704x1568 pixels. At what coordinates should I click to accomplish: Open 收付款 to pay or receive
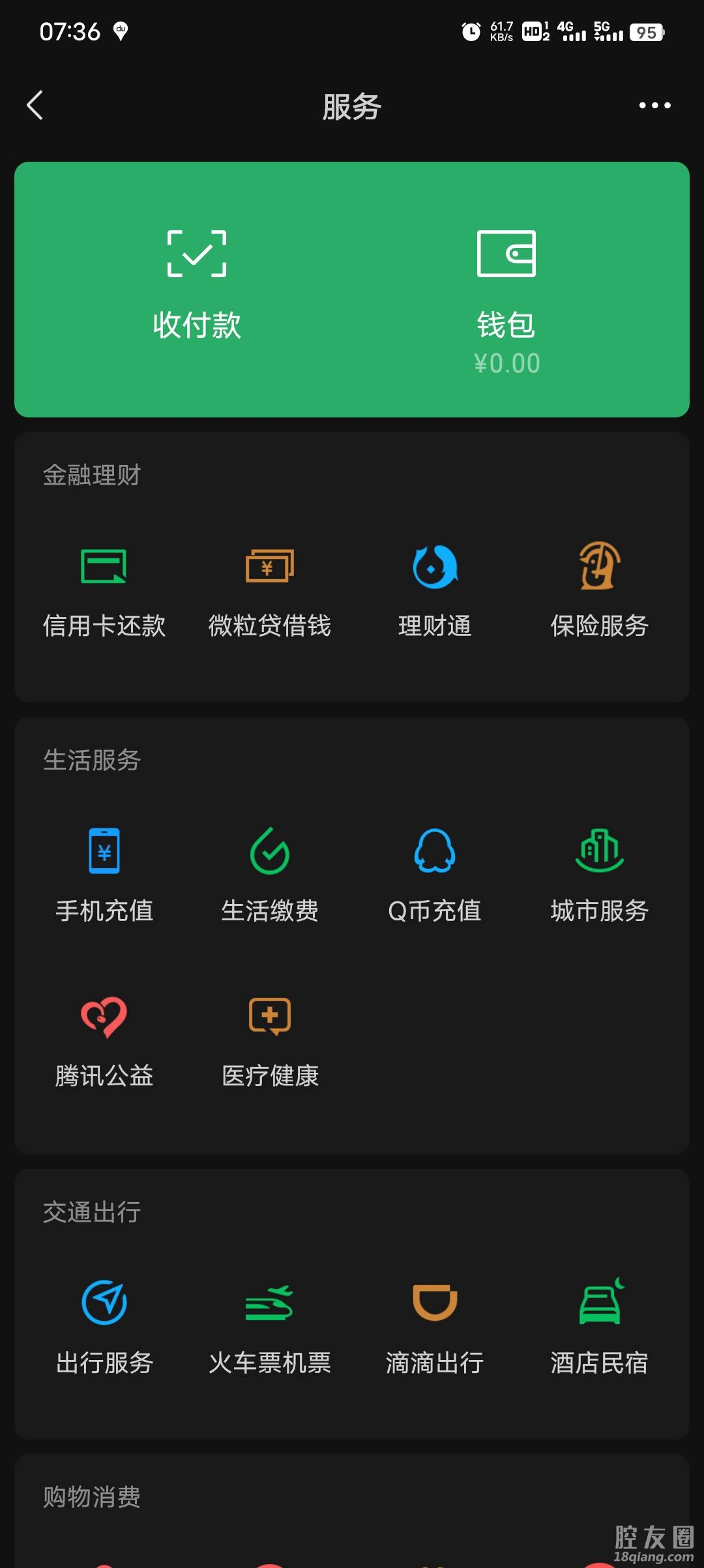[197, 287]
